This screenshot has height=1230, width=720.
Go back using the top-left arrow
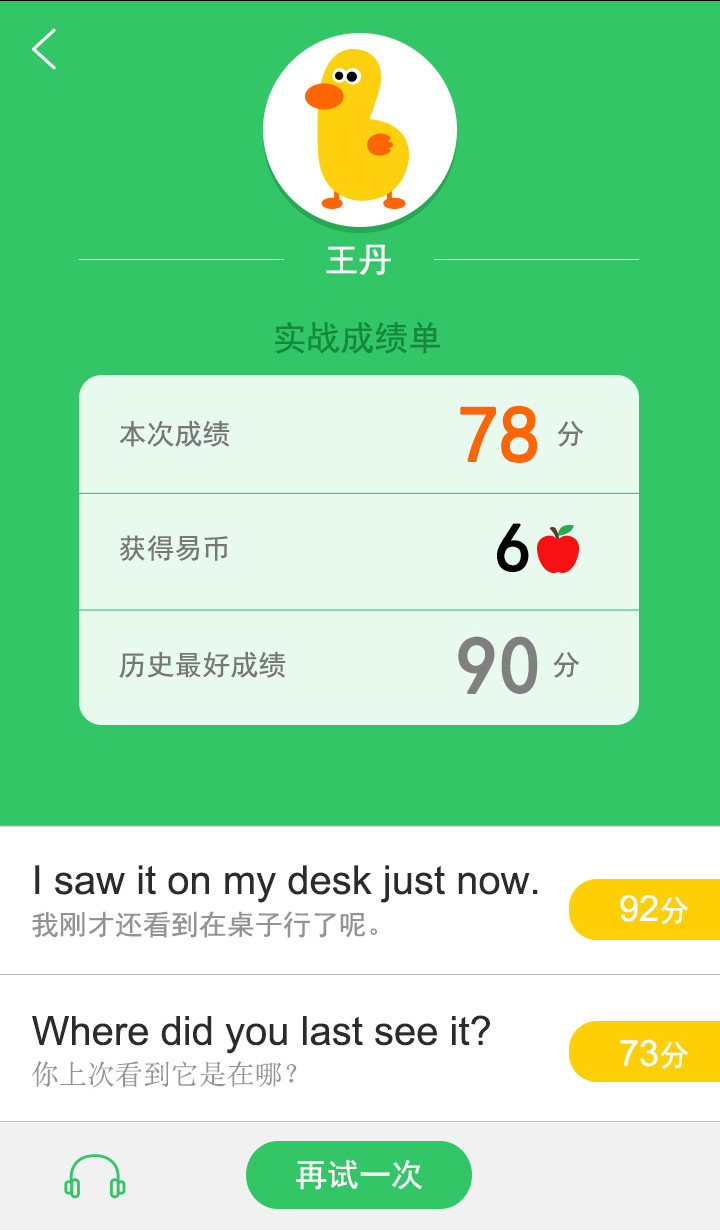tap(44, 49)
